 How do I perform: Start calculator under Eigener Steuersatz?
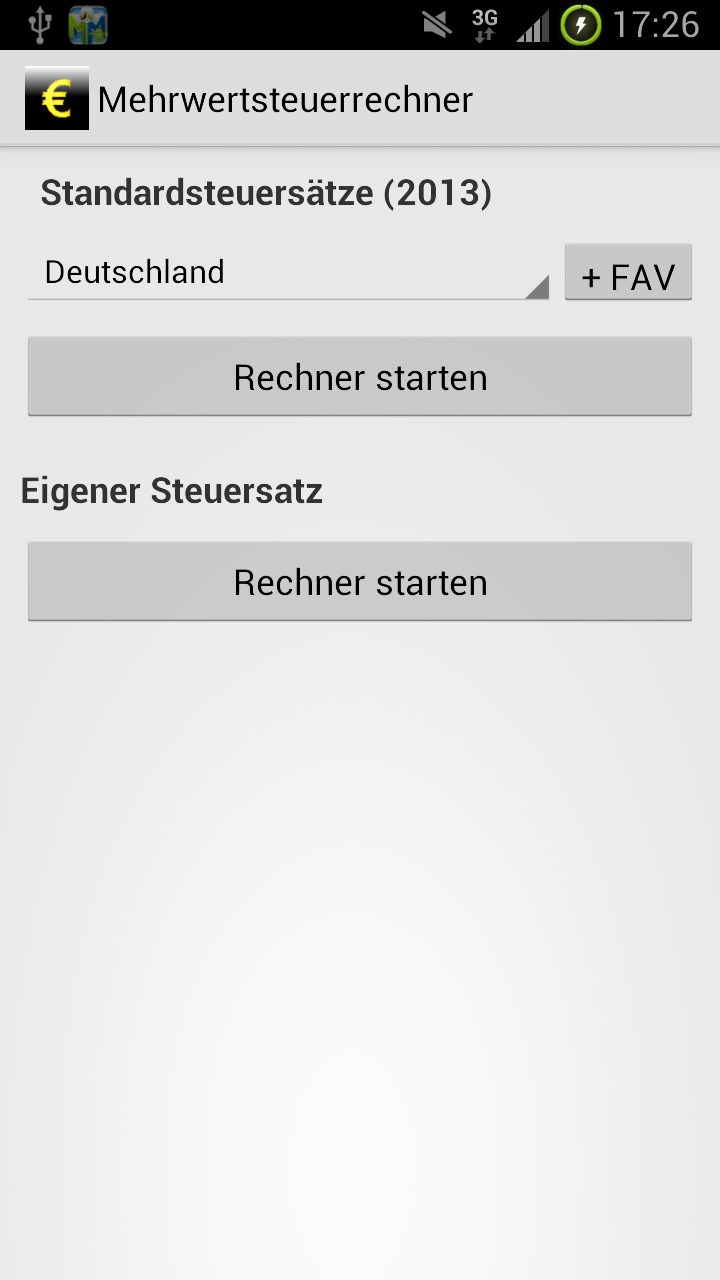click(360, 582)
